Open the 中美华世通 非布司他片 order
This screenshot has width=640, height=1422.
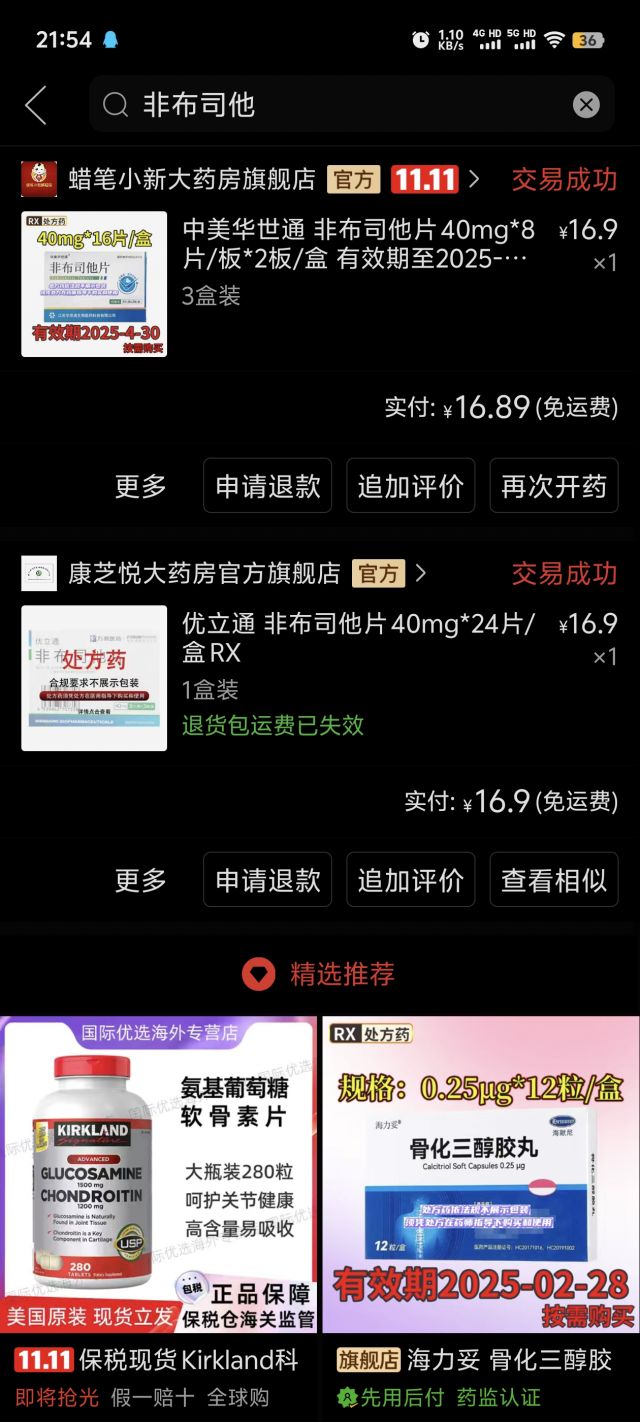coord(358,245)
